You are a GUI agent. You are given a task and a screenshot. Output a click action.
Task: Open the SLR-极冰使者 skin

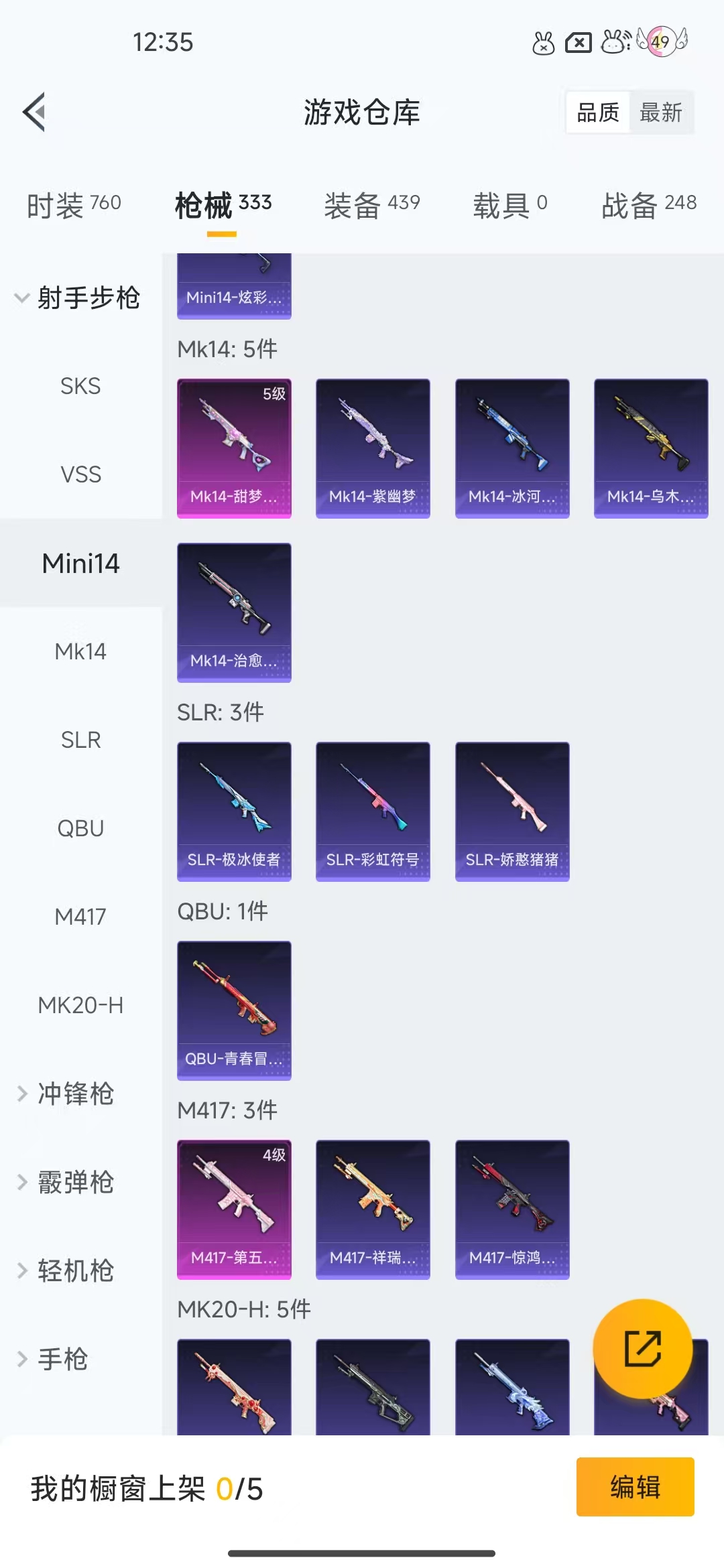point(234,811)
